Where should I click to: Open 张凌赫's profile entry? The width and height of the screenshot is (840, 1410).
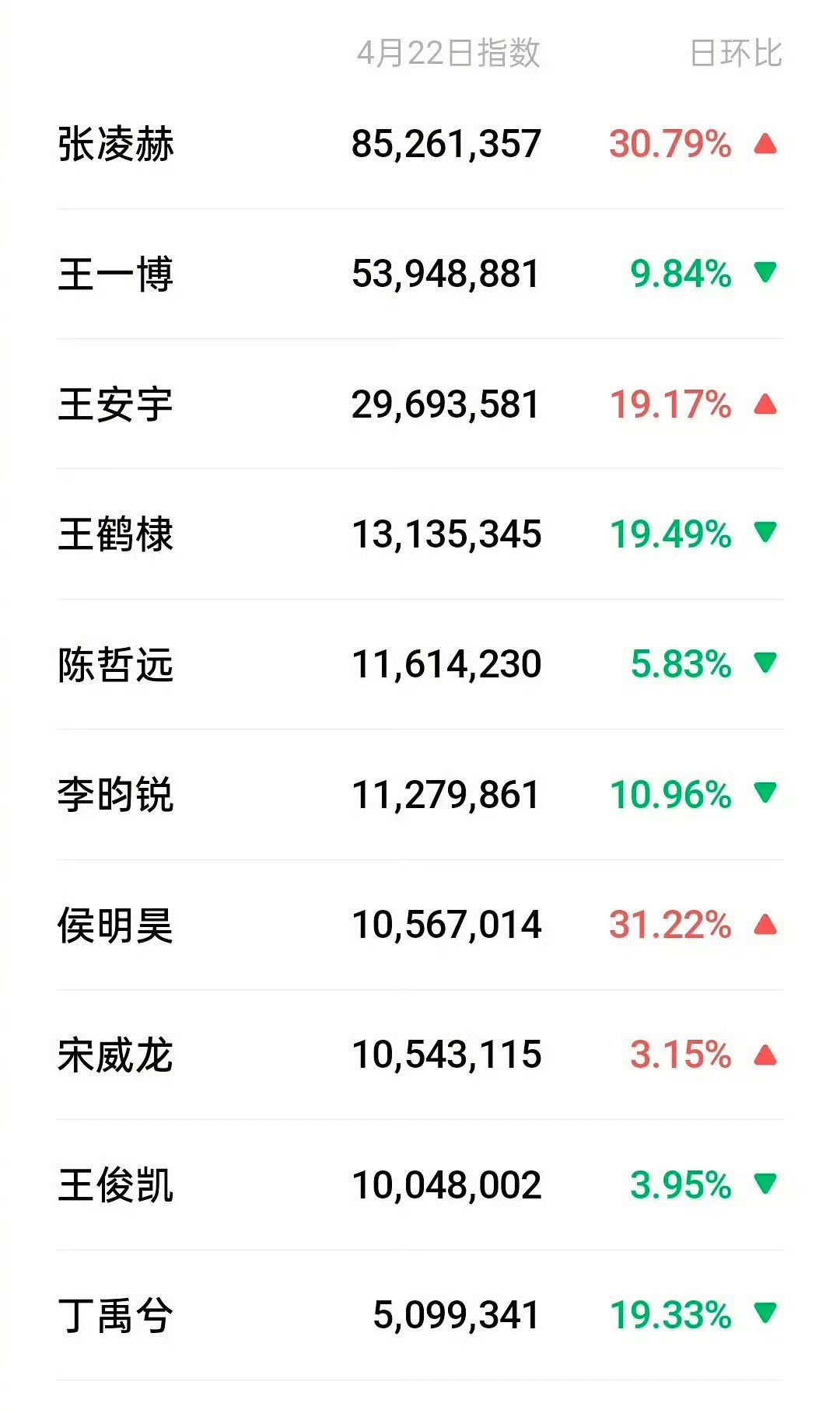click(115, 142)
